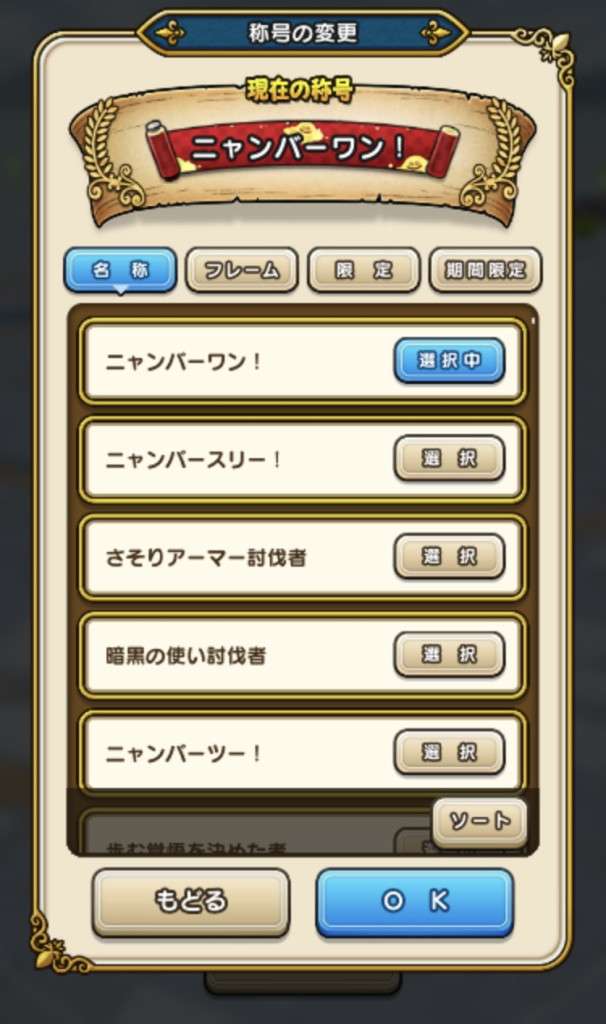Choose the 暗黒の使い討伐者 title
Image resolution: width=606 pixels, height=1024 pixels.
449,654
